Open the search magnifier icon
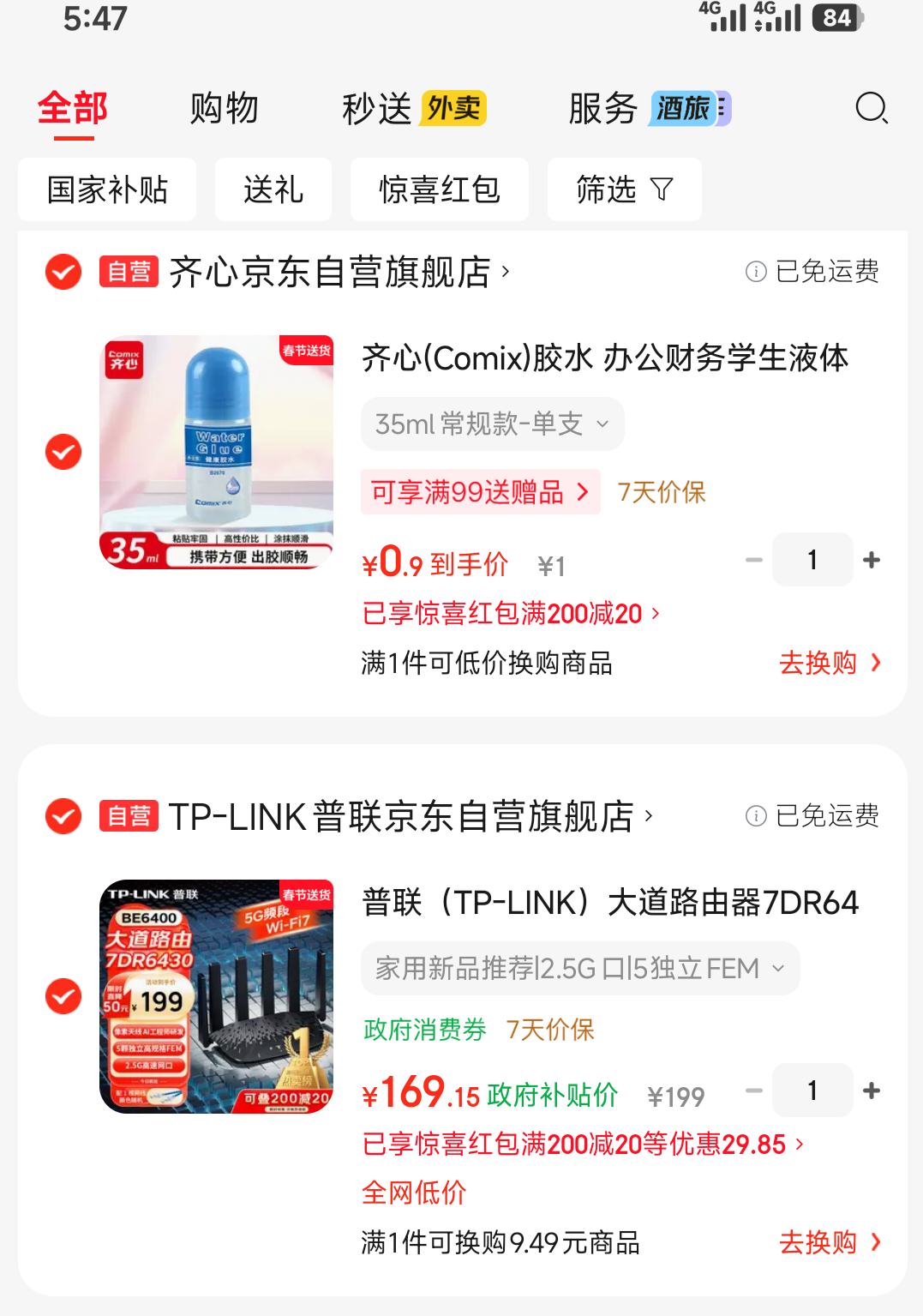 point(872,108)
